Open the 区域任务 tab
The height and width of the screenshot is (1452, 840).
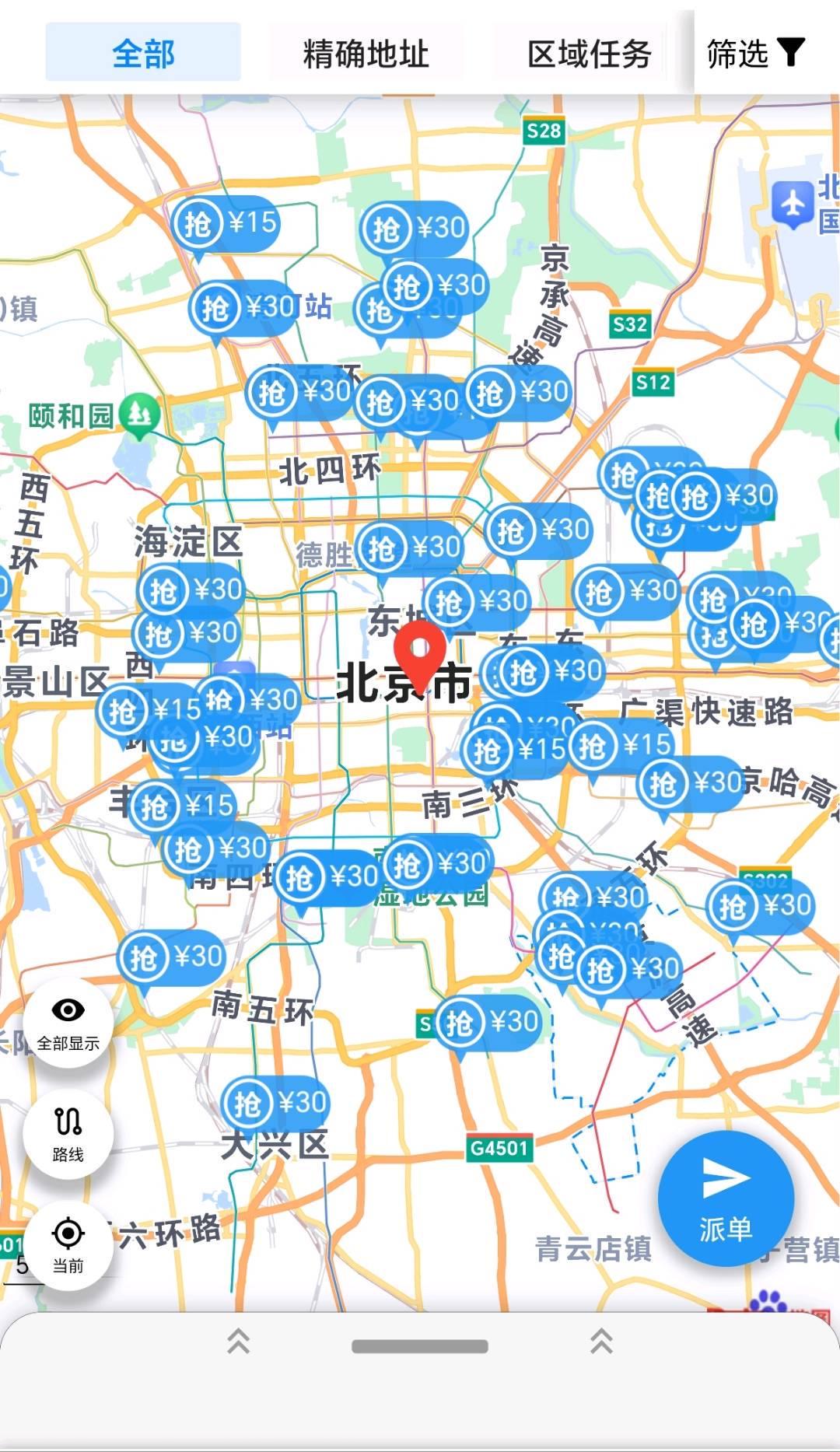[589, 52]
